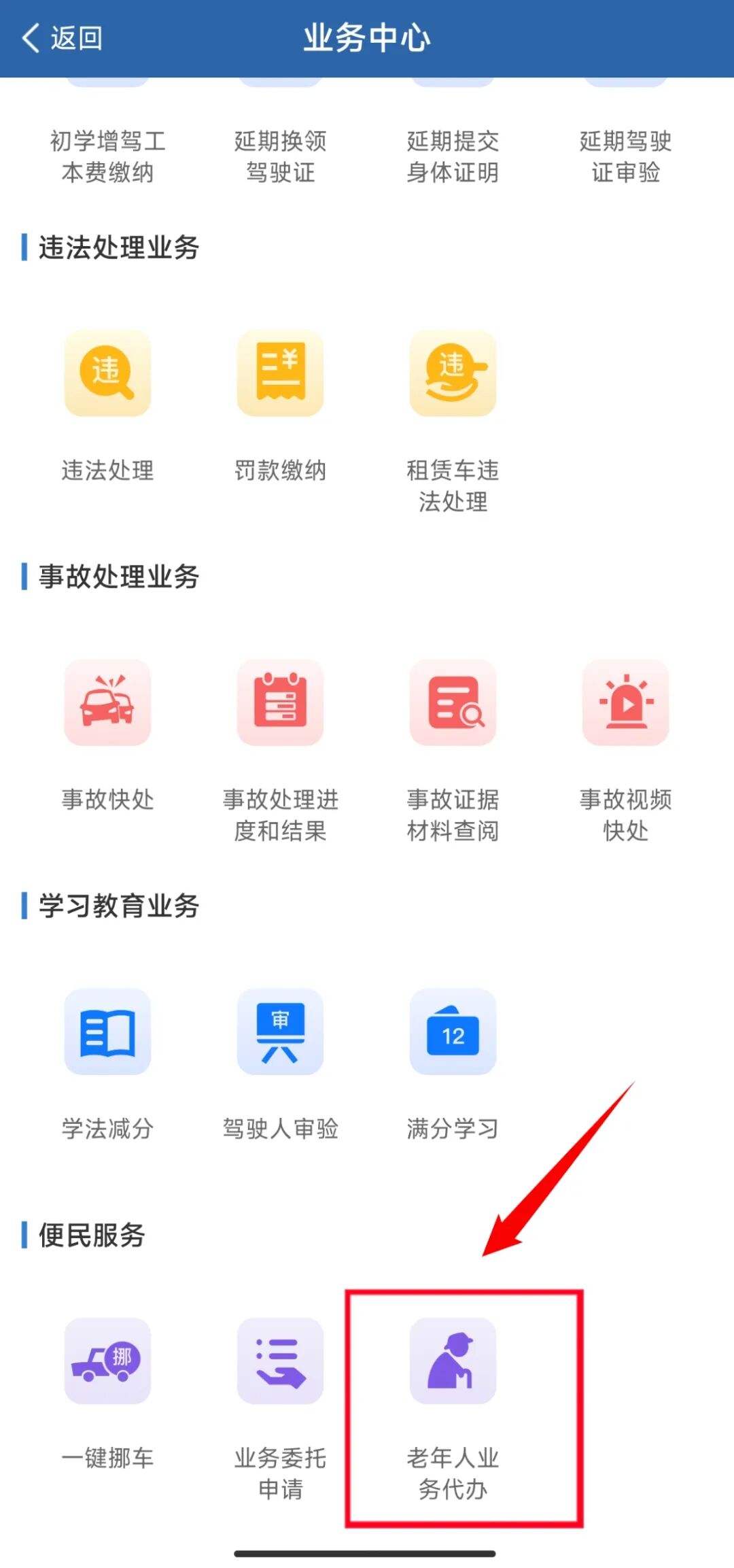Viewport: 734px width, 1568px height.
Task: Launch 事故快处
Action: click(x=107, y=702)
